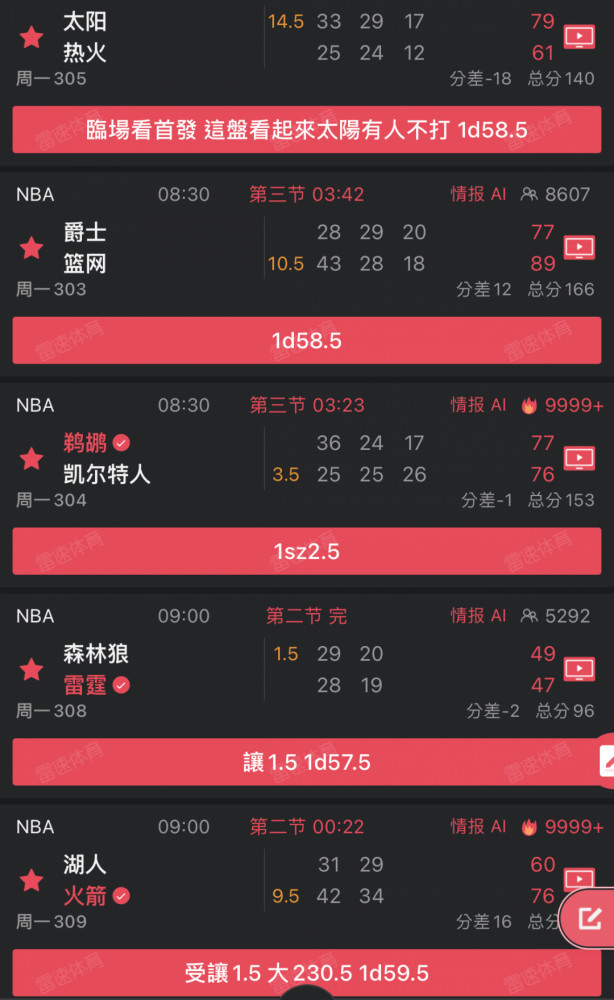Tap the floating compose edit button
This screenshot has width=614, height=1000.
point(588,918)
